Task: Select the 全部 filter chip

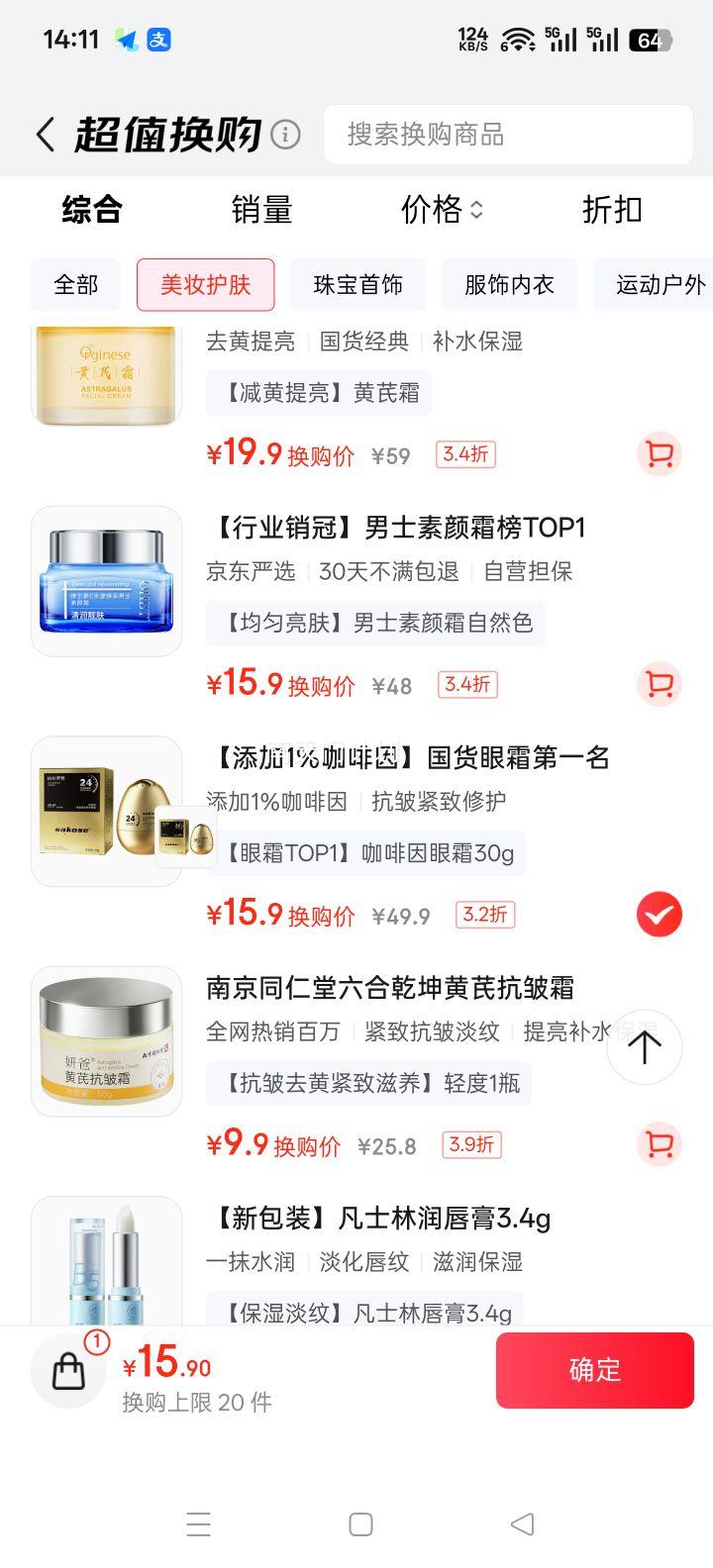Action: pyautogui.click(x=74, y=284)
